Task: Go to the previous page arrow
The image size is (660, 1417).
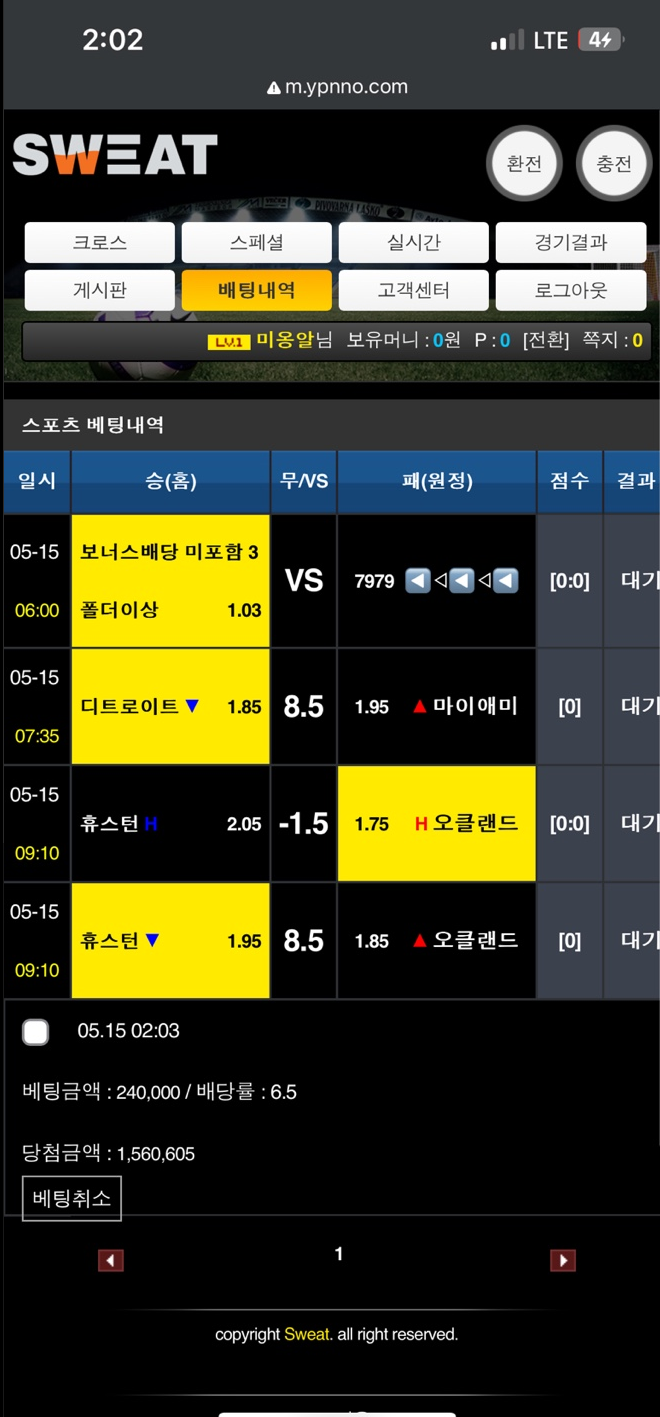Action: (111, 1260)
